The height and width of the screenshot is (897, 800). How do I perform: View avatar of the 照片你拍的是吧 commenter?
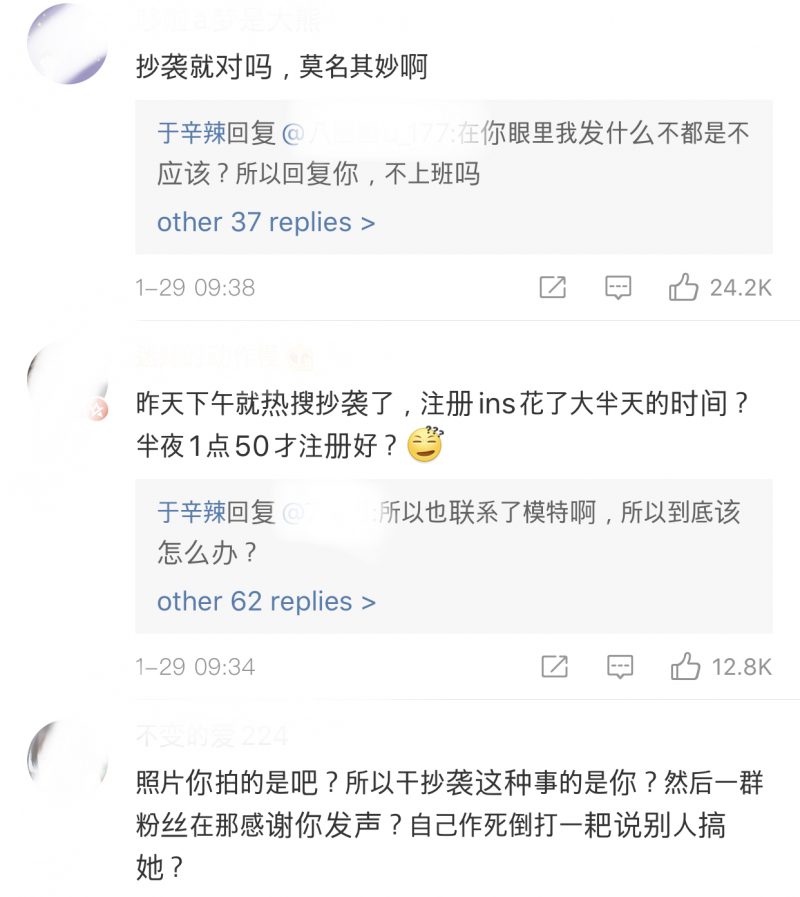tap(67, 760)
